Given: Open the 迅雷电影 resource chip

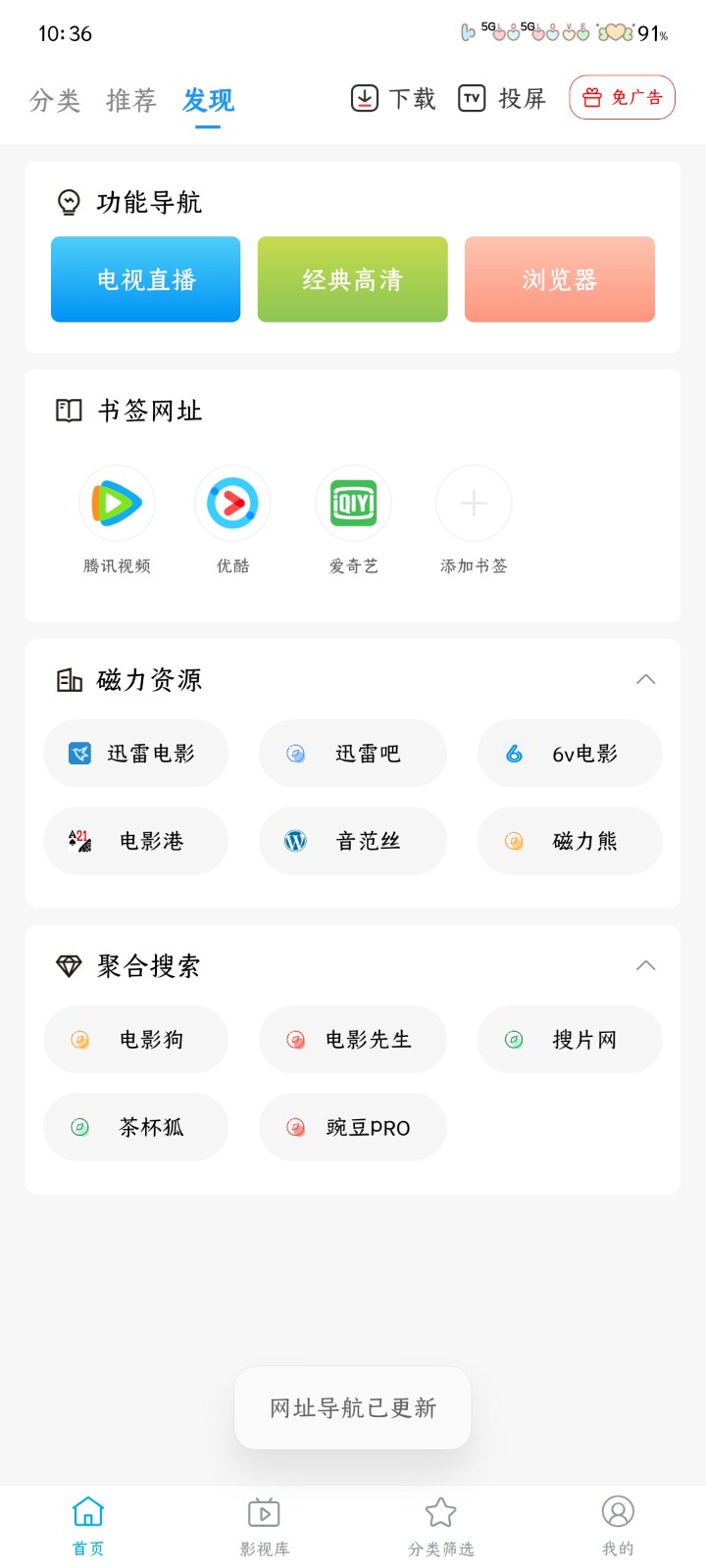Looking at the screenshot, I should 136,754.
